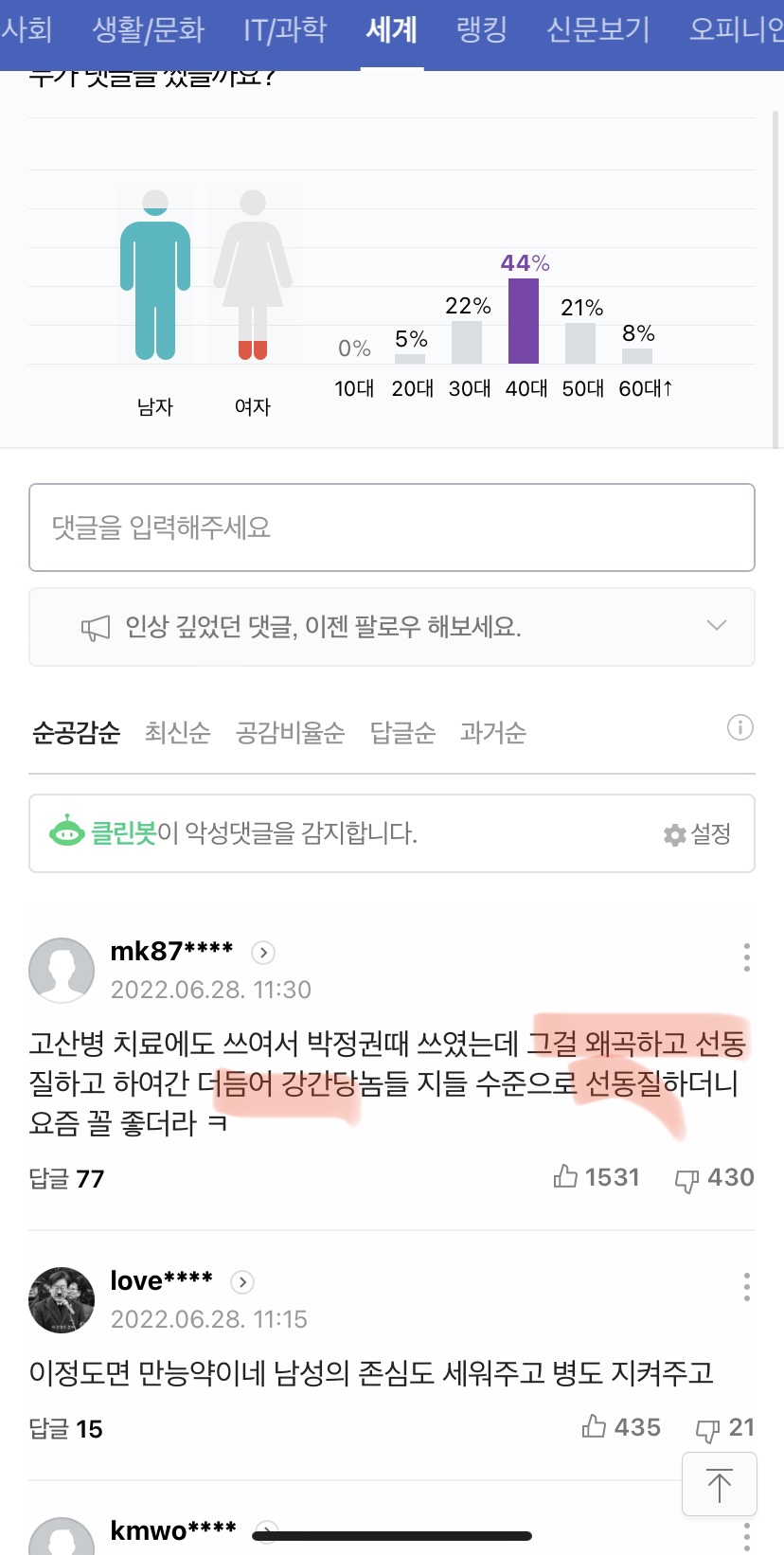Open overflow menu on mk87**** comment
Image resolution: width=784 pixels, height=1555 pixels.
point(746,957)
